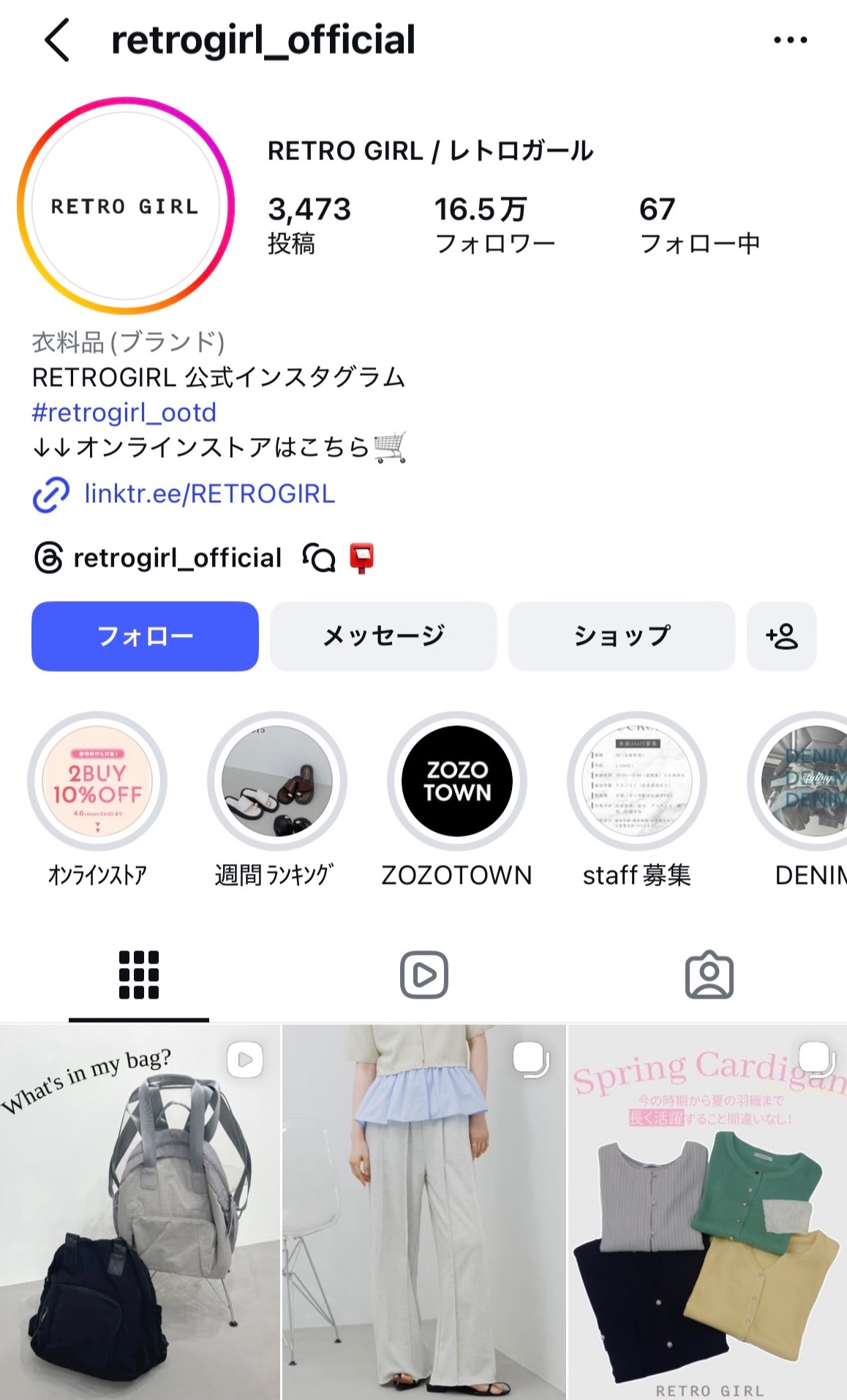The width and height of the screenshot is (847, 1400).
Task: Switch to the posts grid tab
Action: click(x=139, y=972)
